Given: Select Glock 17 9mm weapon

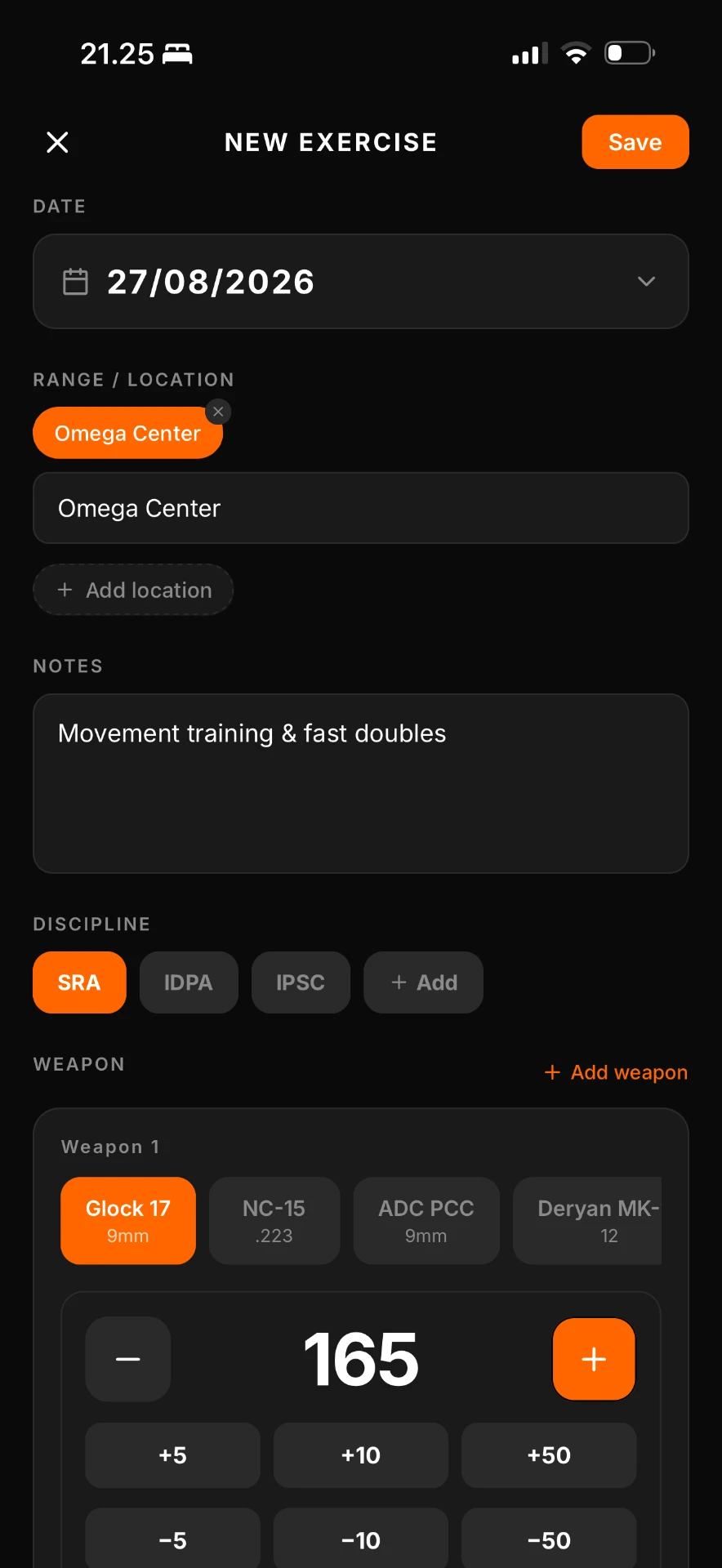Looking at the screenshot, I should point(128,1221).
